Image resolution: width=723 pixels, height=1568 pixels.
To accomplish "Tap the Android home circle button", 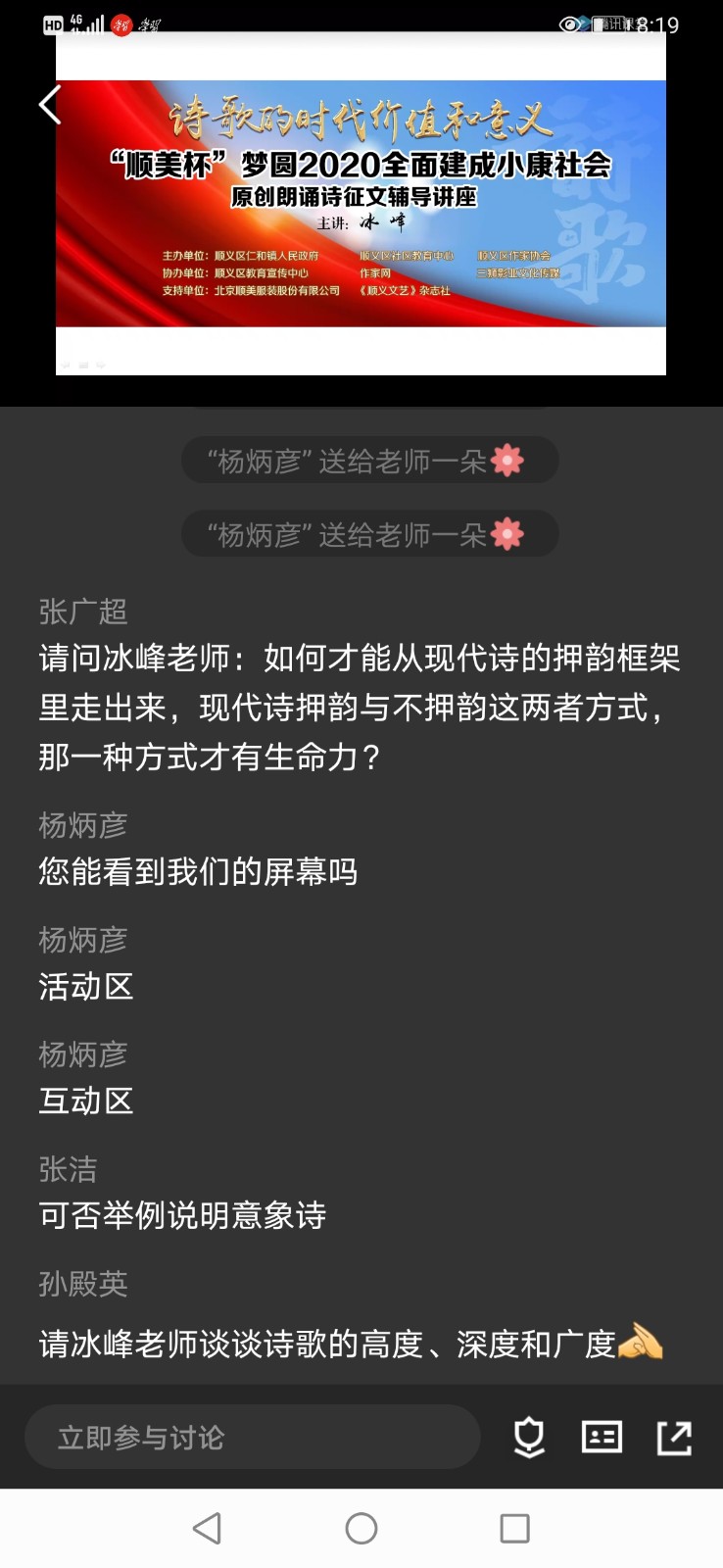I will [x=361, y=1528].
